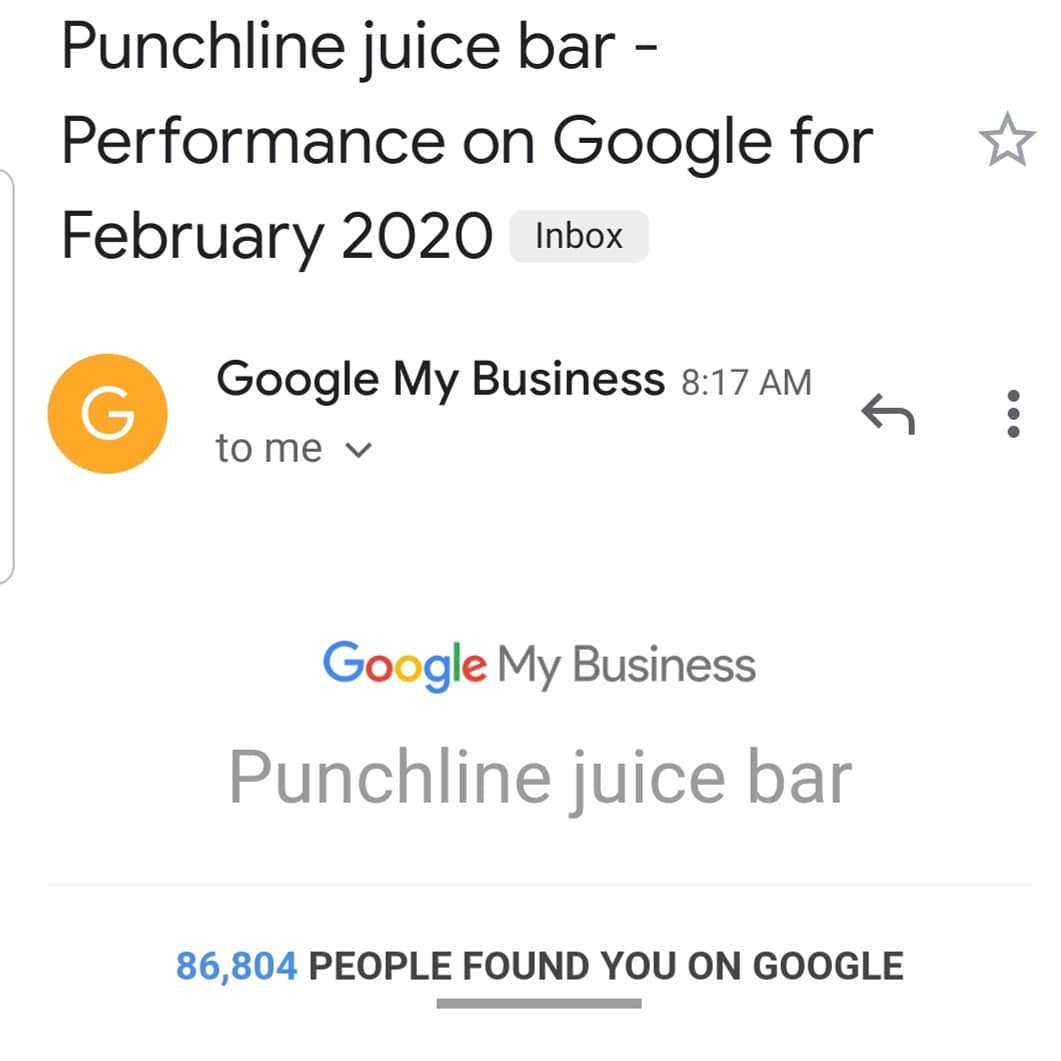Expand the 'to me' recipient details
The height and width of the screenshot is (1061, 1061).
tap(357, 450)
